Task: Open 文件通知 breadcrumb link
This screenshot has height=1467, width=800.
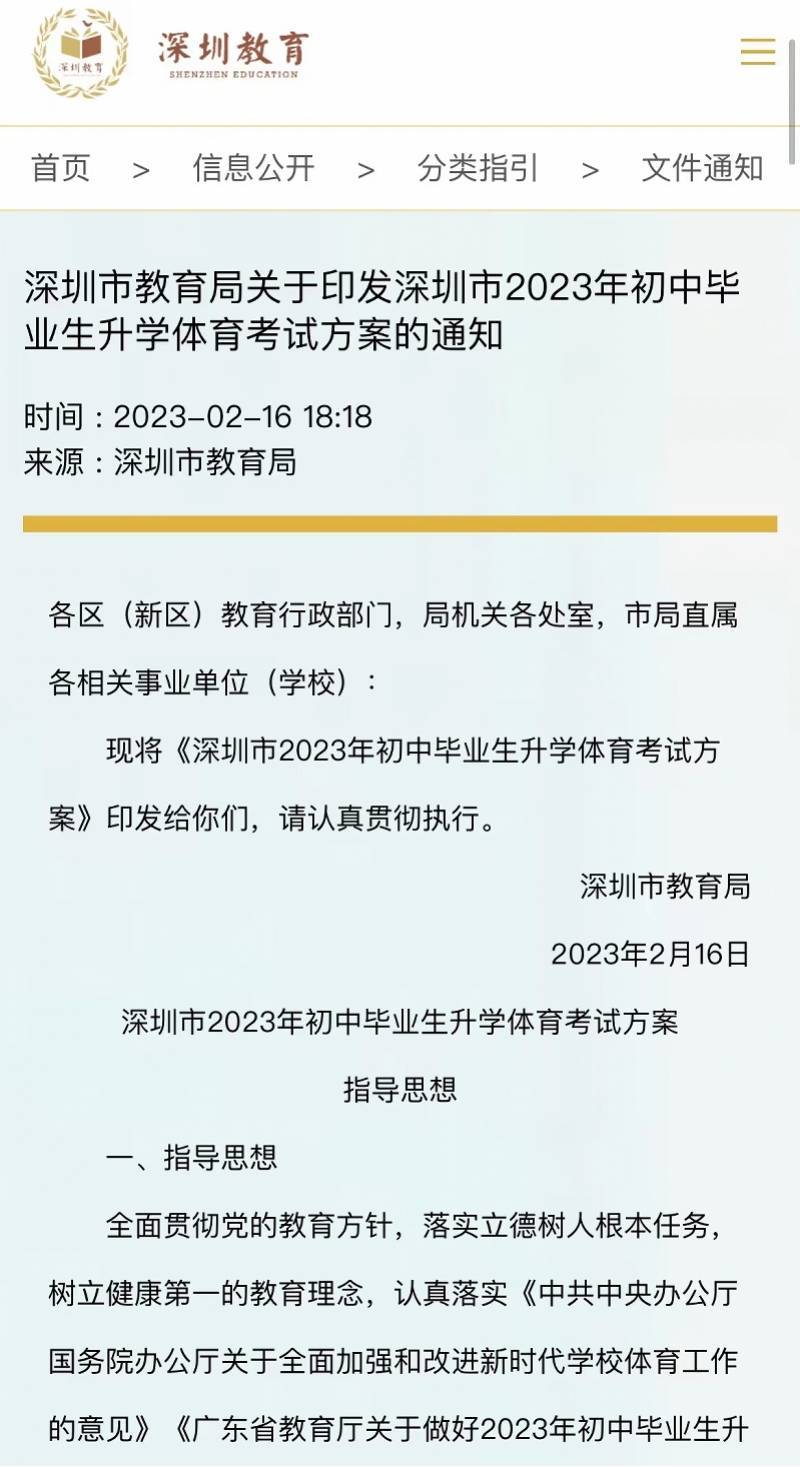Action: click(x=702, y=168)
